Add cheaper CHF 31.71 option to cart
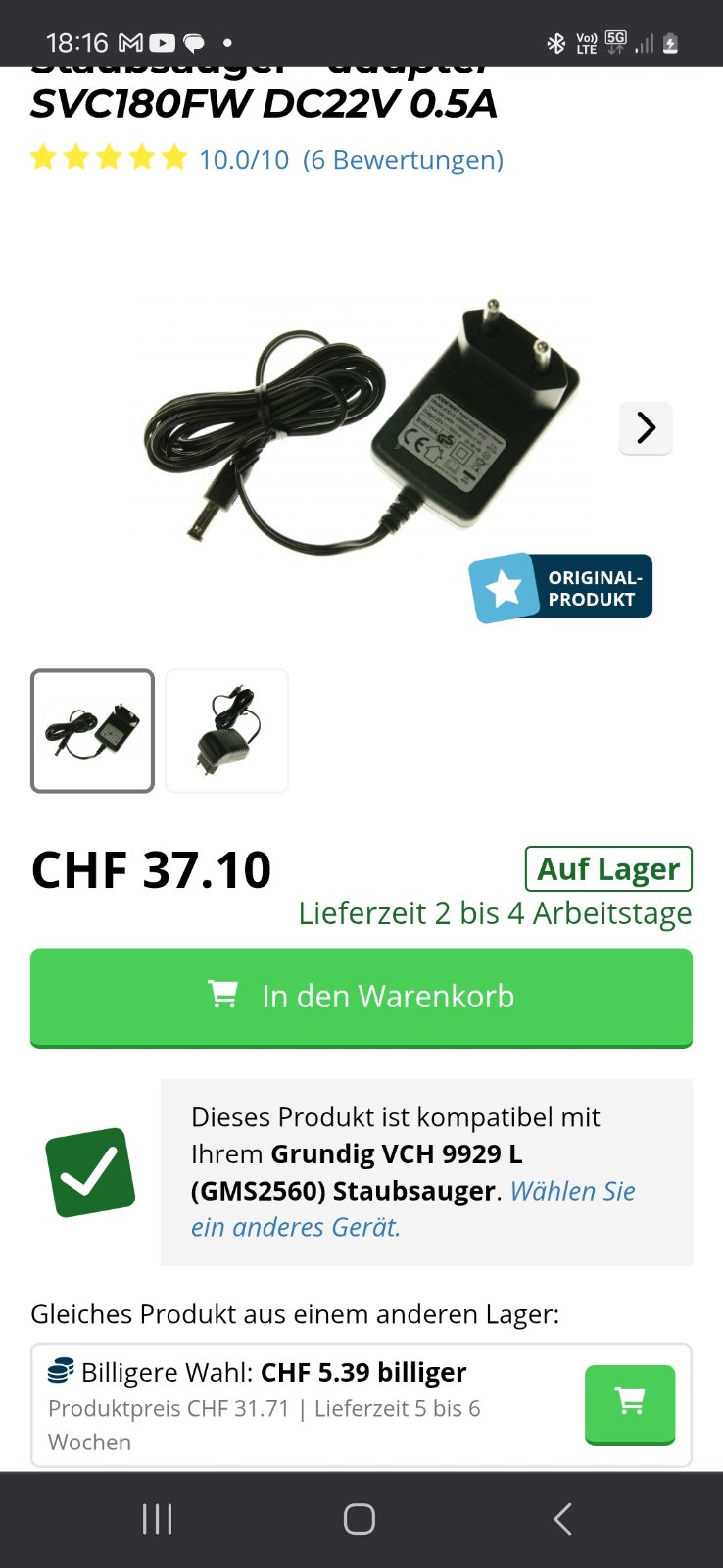The height and width of the screenshot is (1568, 723). coord(630,1402)
